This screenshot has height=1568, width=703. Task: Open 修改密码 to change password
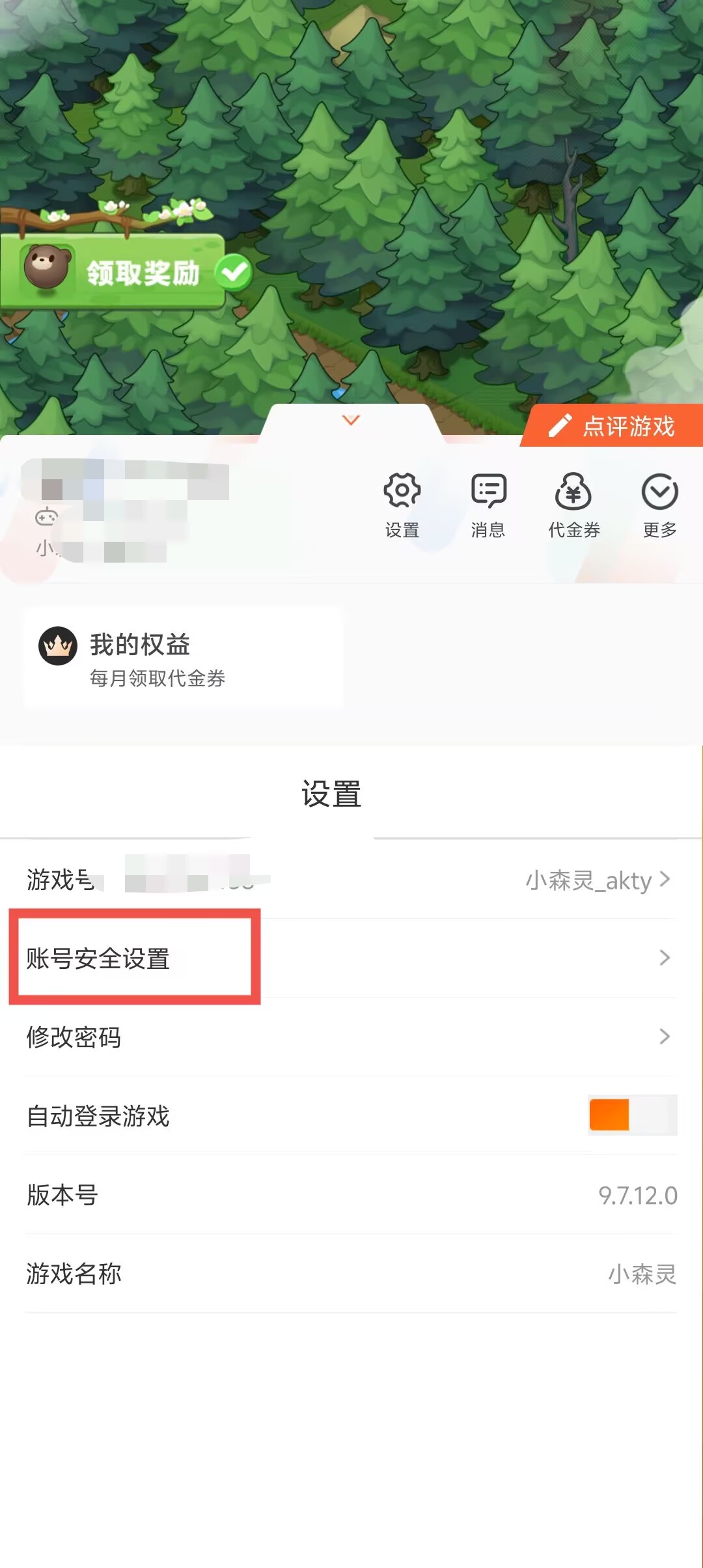[351, 1037]
